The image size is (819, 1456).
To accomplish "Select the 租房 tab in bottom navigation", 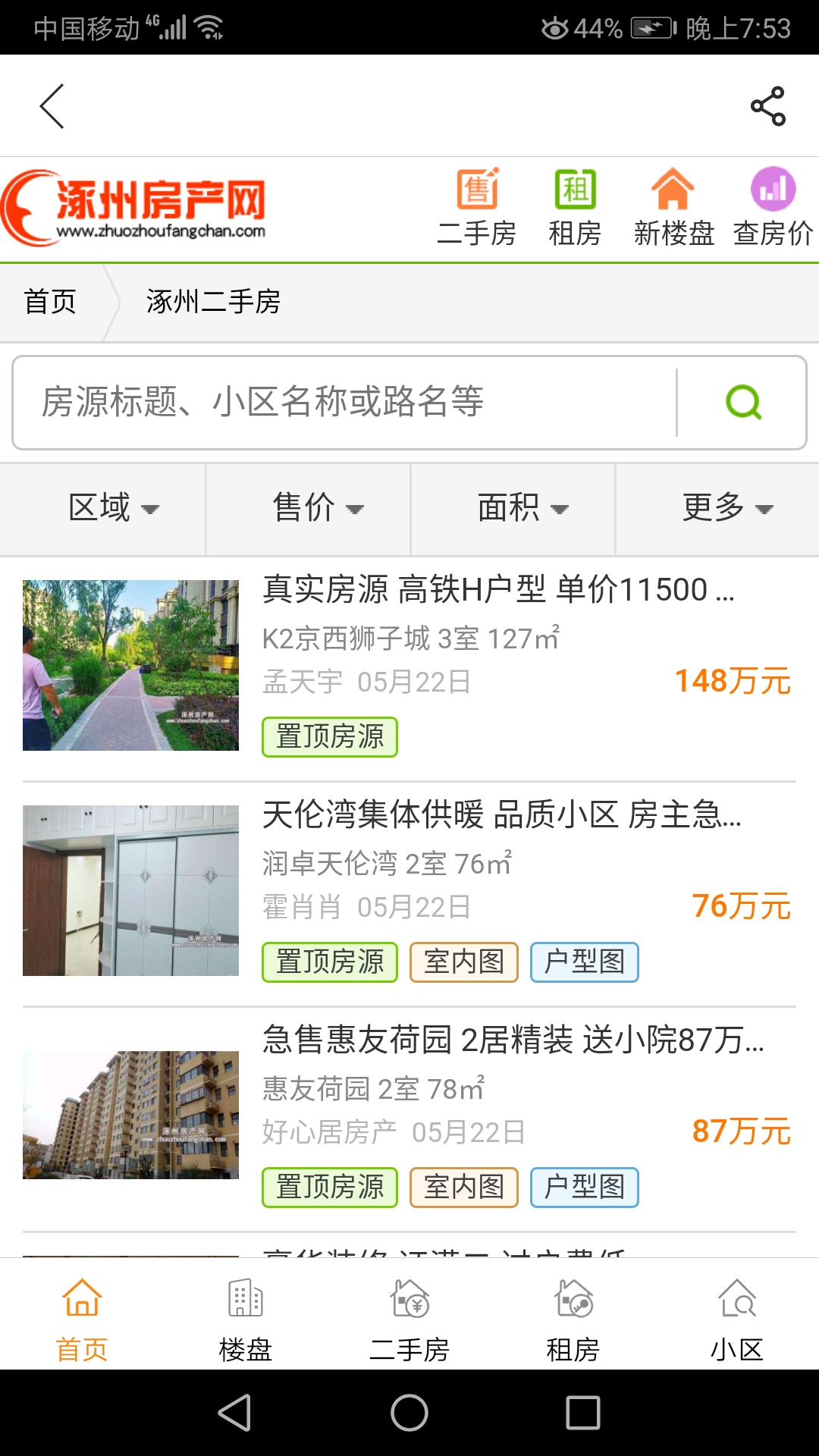I will coord(573,1319).
